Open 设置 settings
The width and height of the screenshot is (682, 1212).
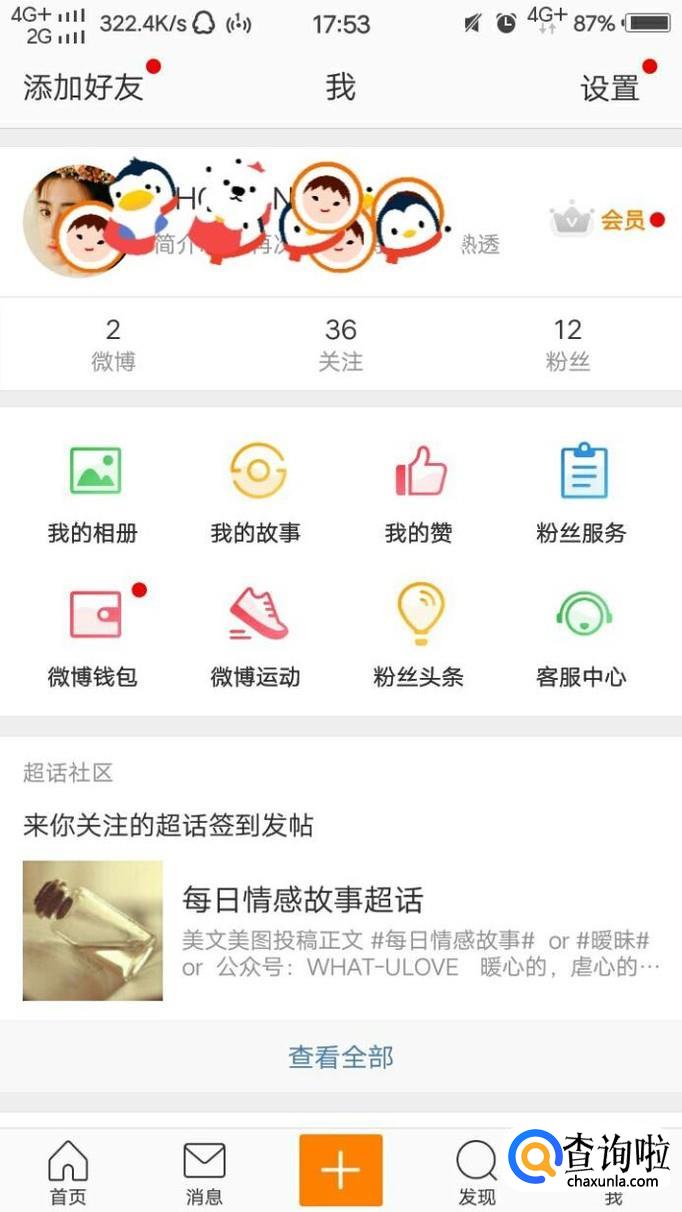pos(609,89)
